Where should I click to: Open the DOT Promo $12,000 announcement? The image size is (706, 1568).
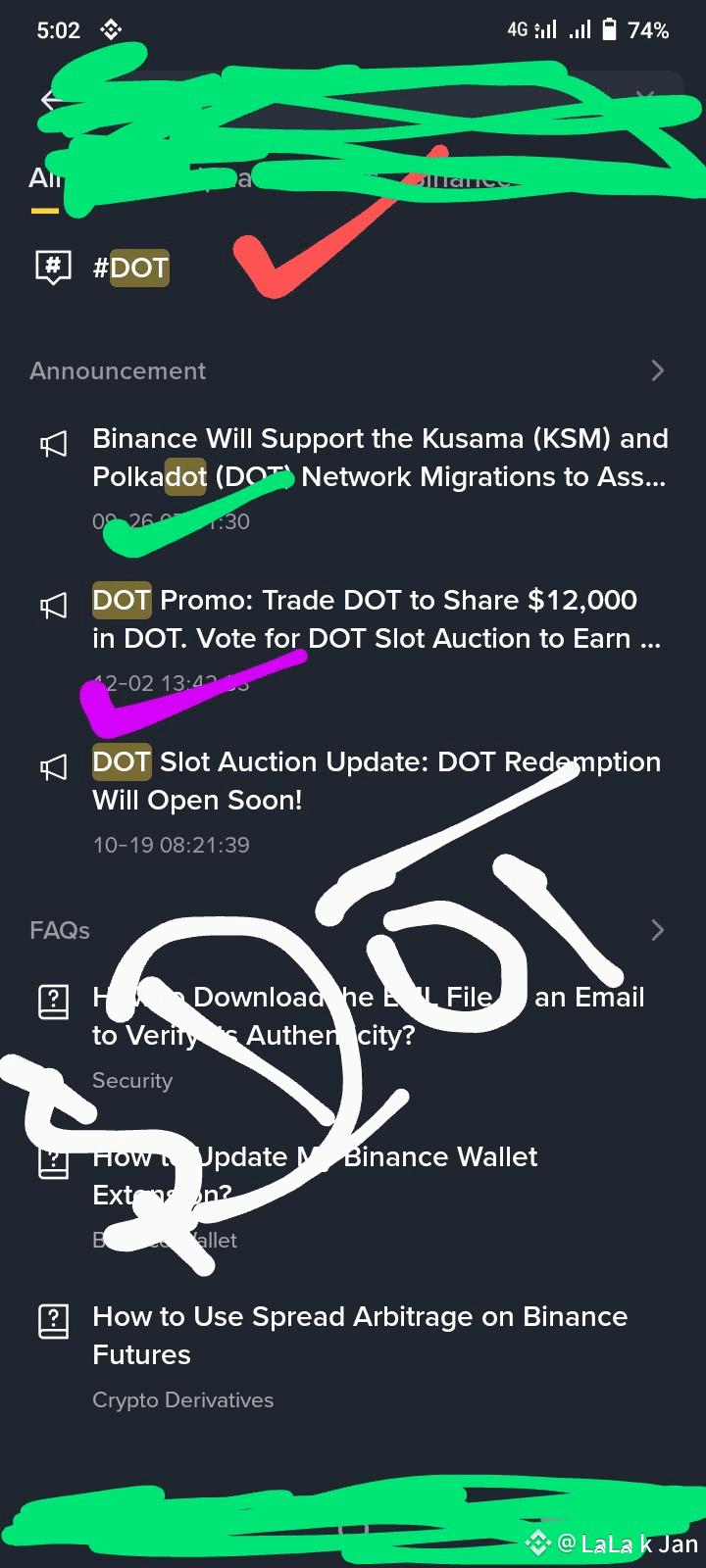click(x=378, y=619)
